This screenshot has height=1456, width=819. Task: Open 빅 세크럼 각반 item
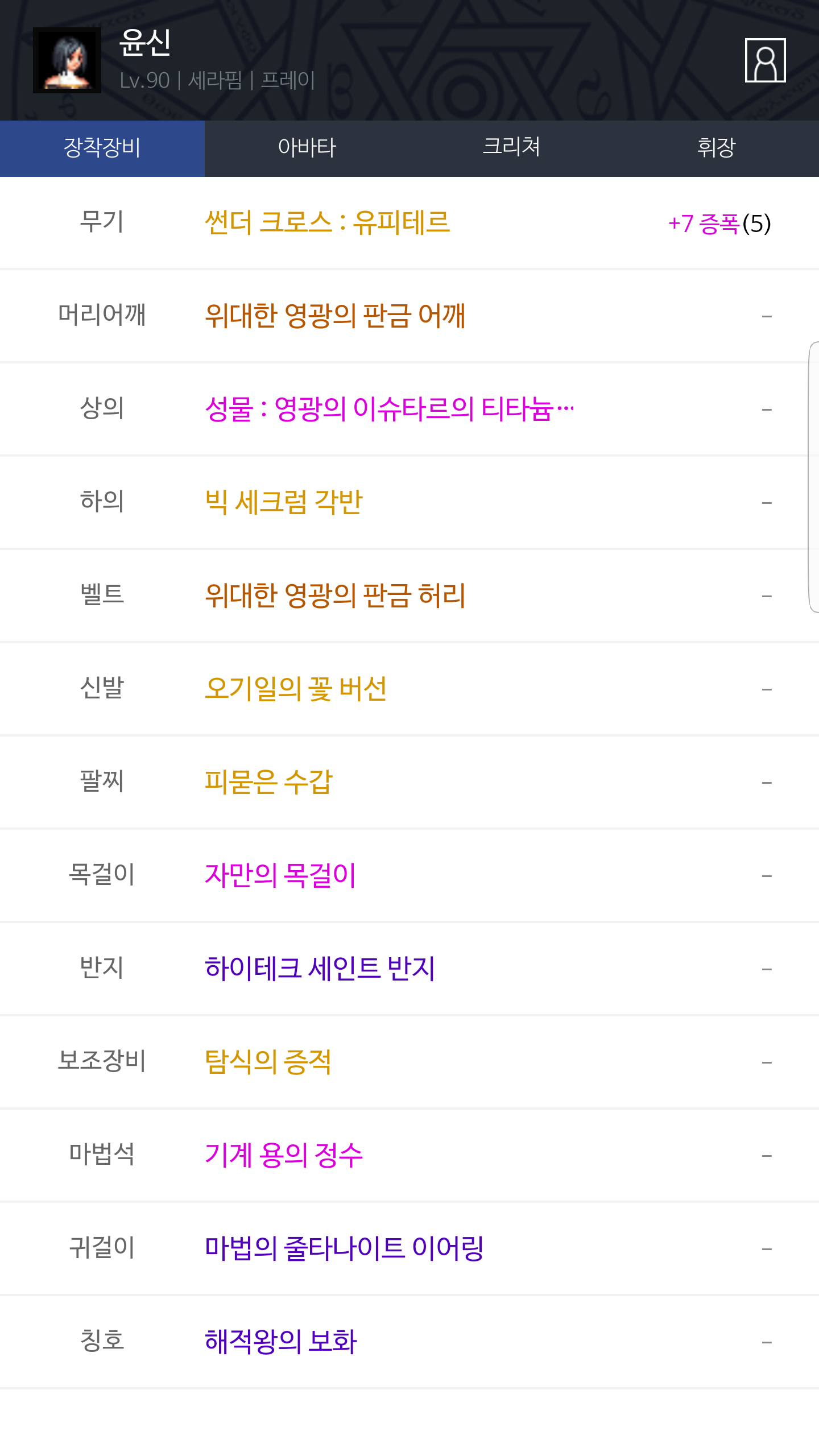[283, 502]
